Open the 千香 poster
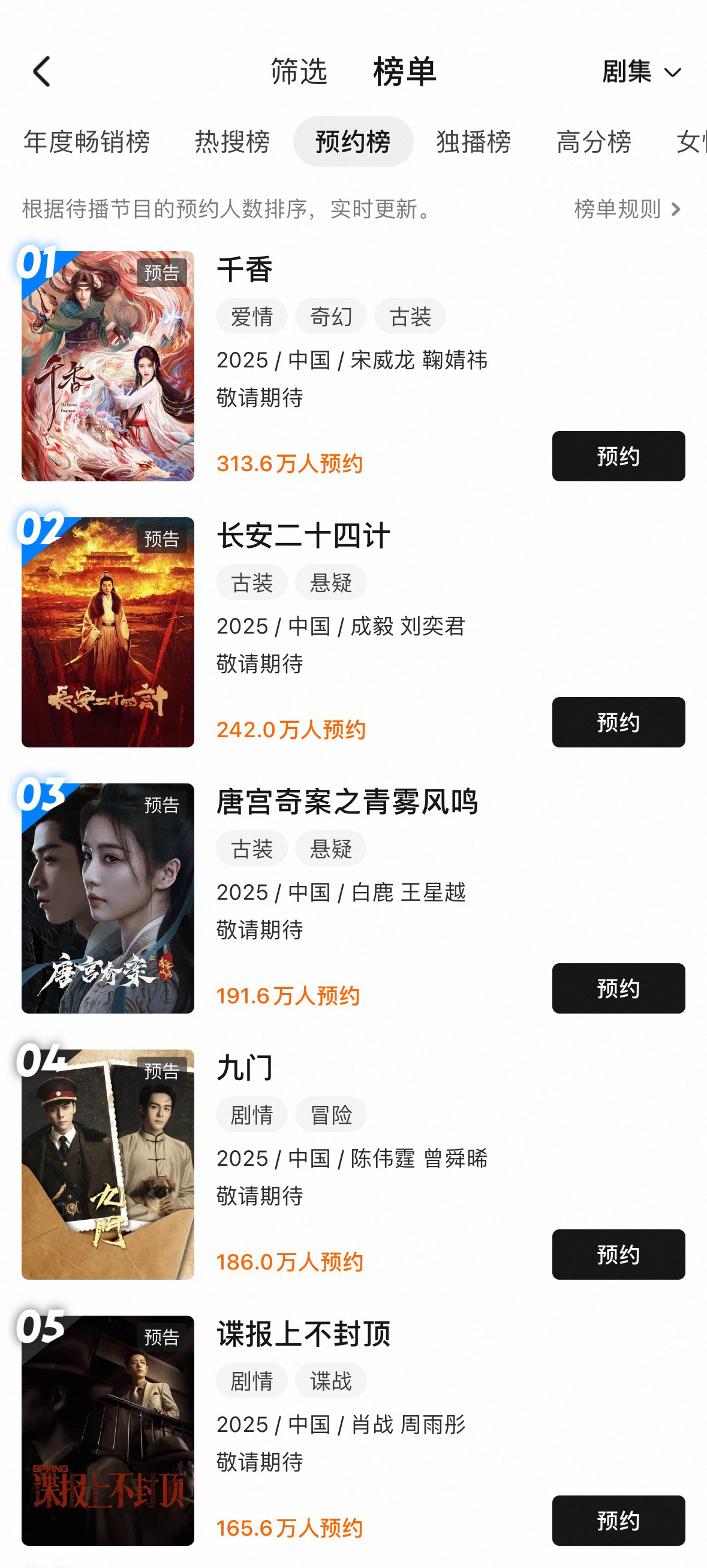 [108, 366]
